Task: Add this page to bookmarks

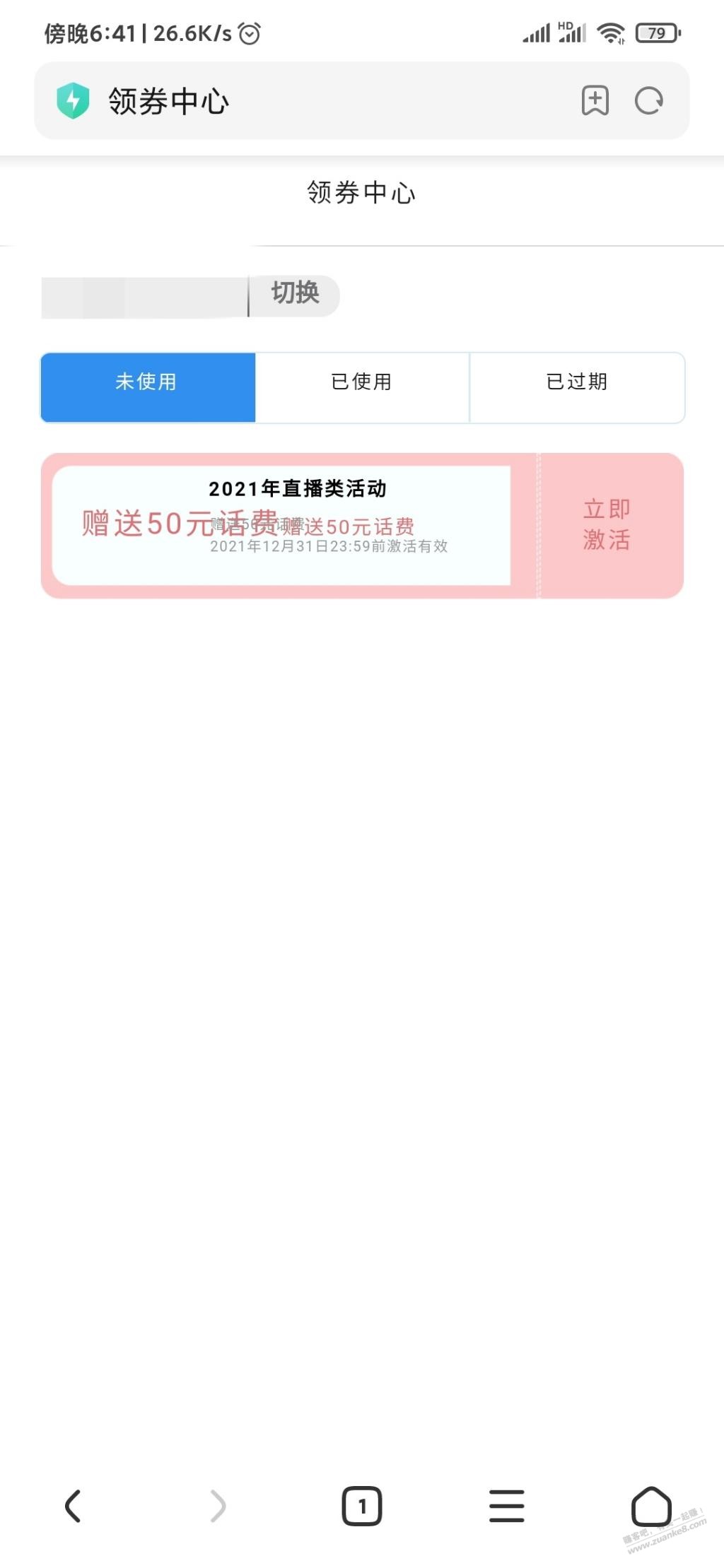Action: click(595, 100)
